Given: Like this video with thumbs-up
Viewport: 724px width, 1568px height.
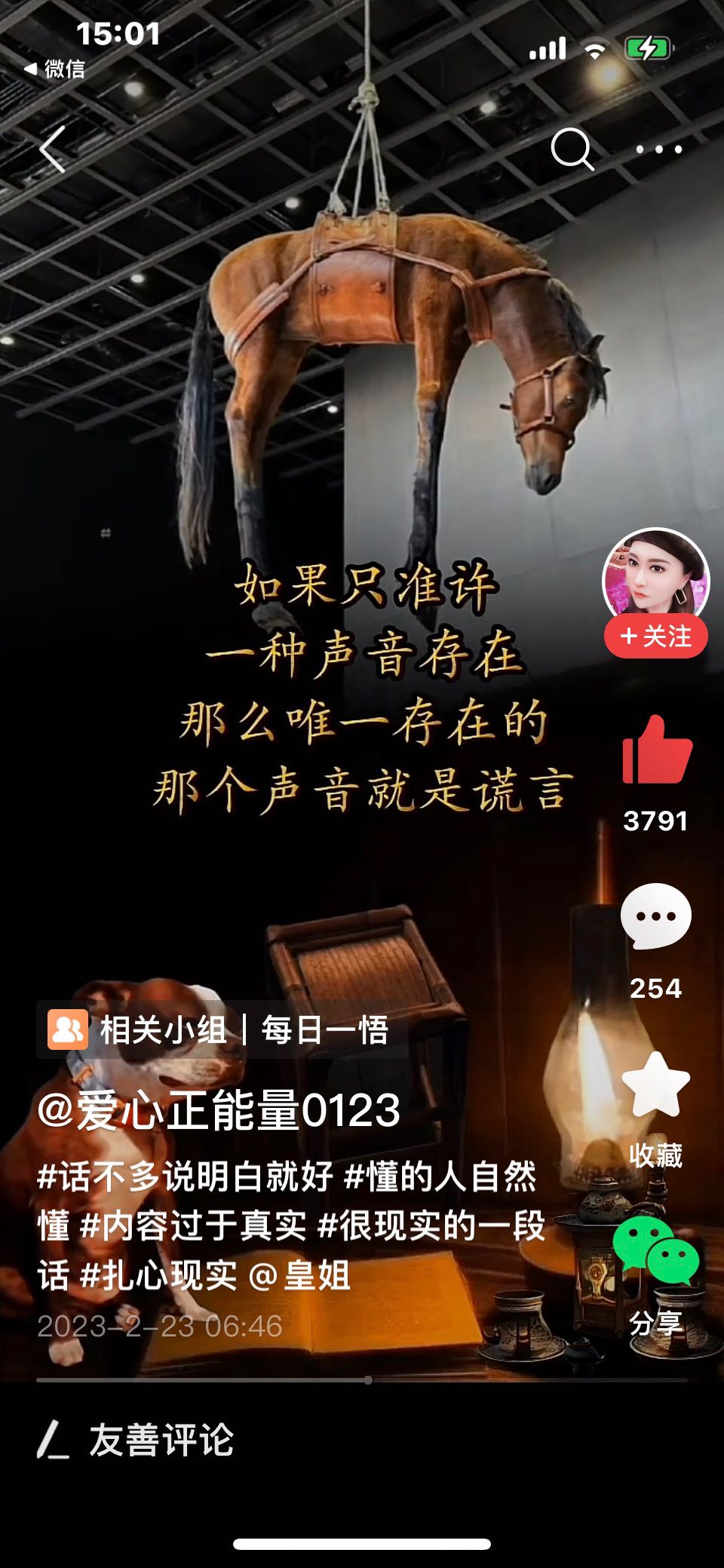Looking at the screenshot, I should pos(656,750).
